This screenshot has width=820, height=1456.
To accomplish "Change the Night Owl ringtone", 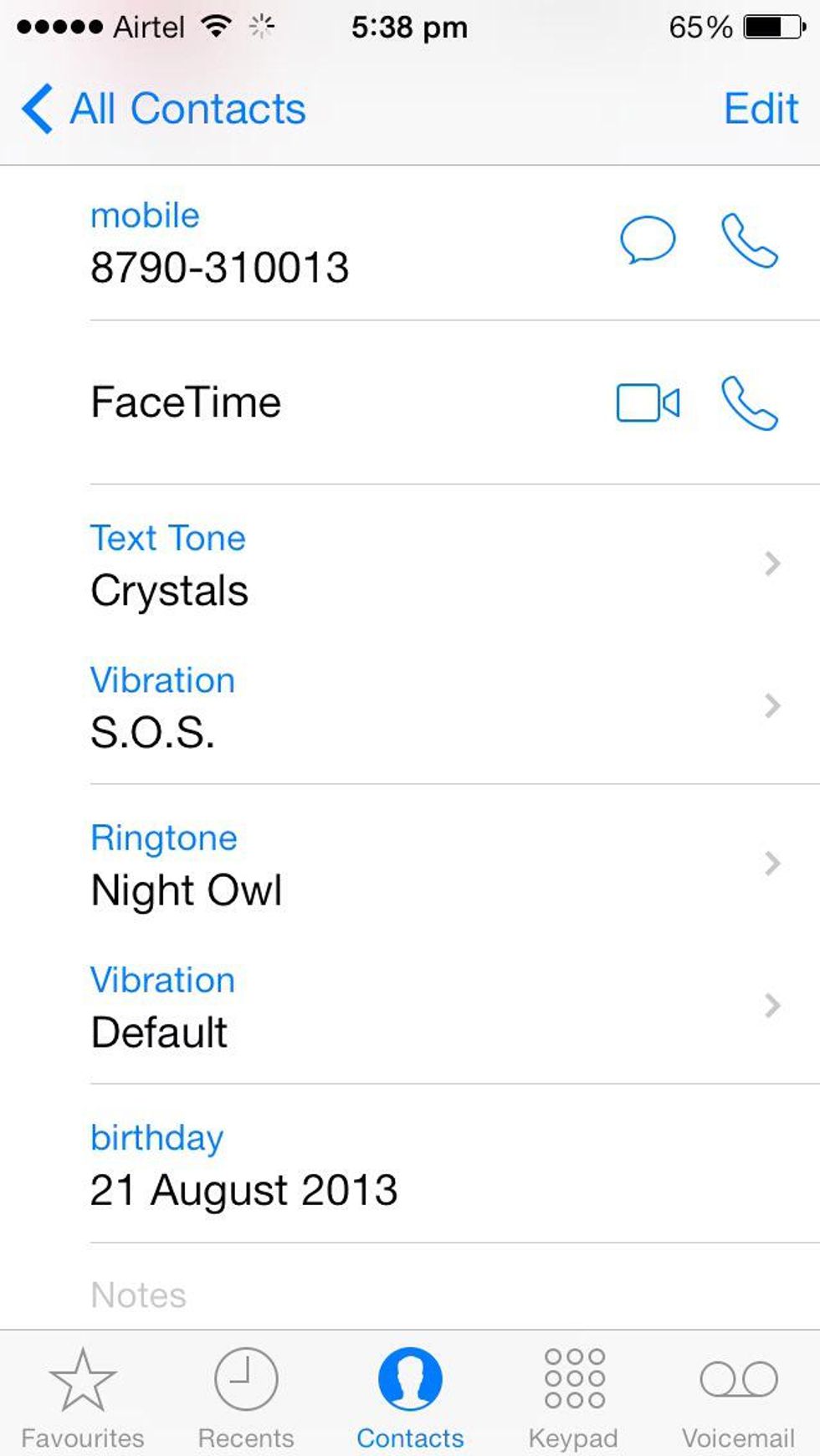I will pyautogui.click(x=435, y=864).
